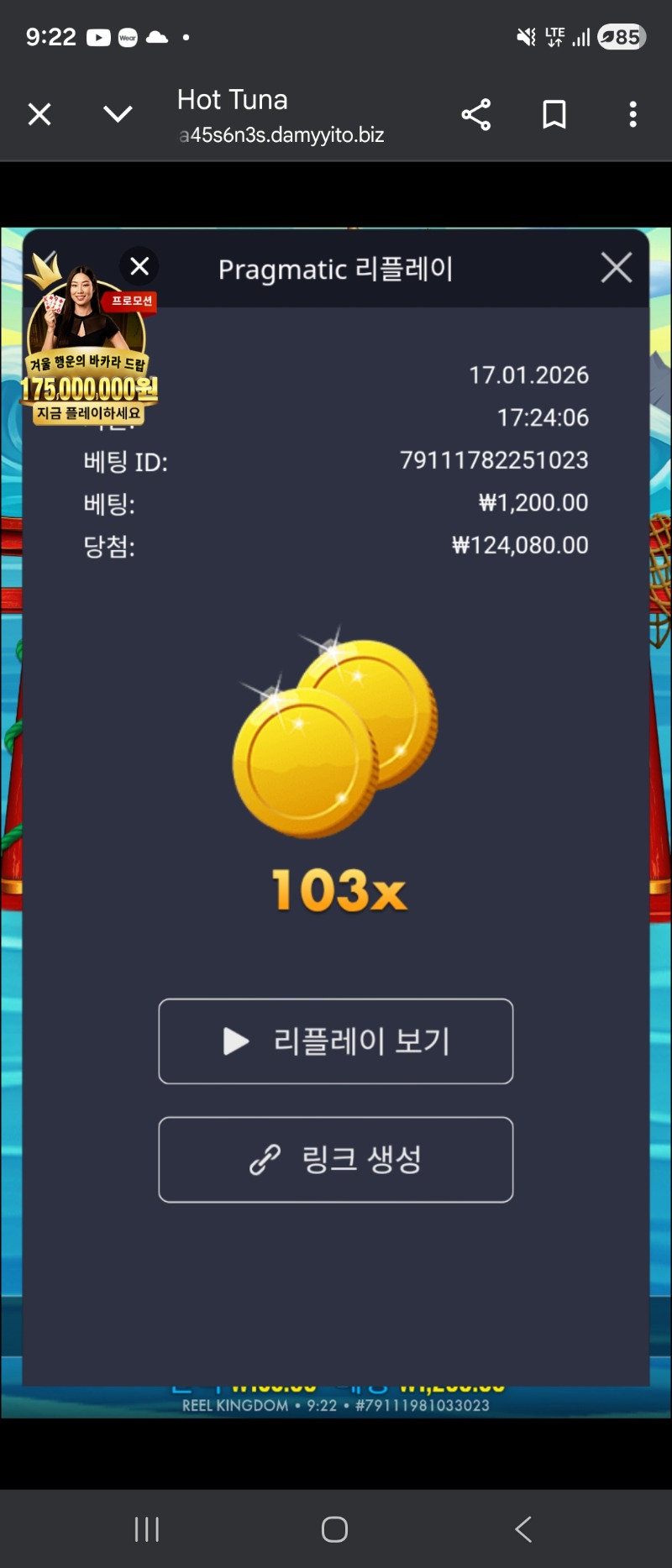Close the Pragmatic replay dialog
The width and height of the screenshot is (672, 1568).
pyautogui.click(x=616, y=268)
